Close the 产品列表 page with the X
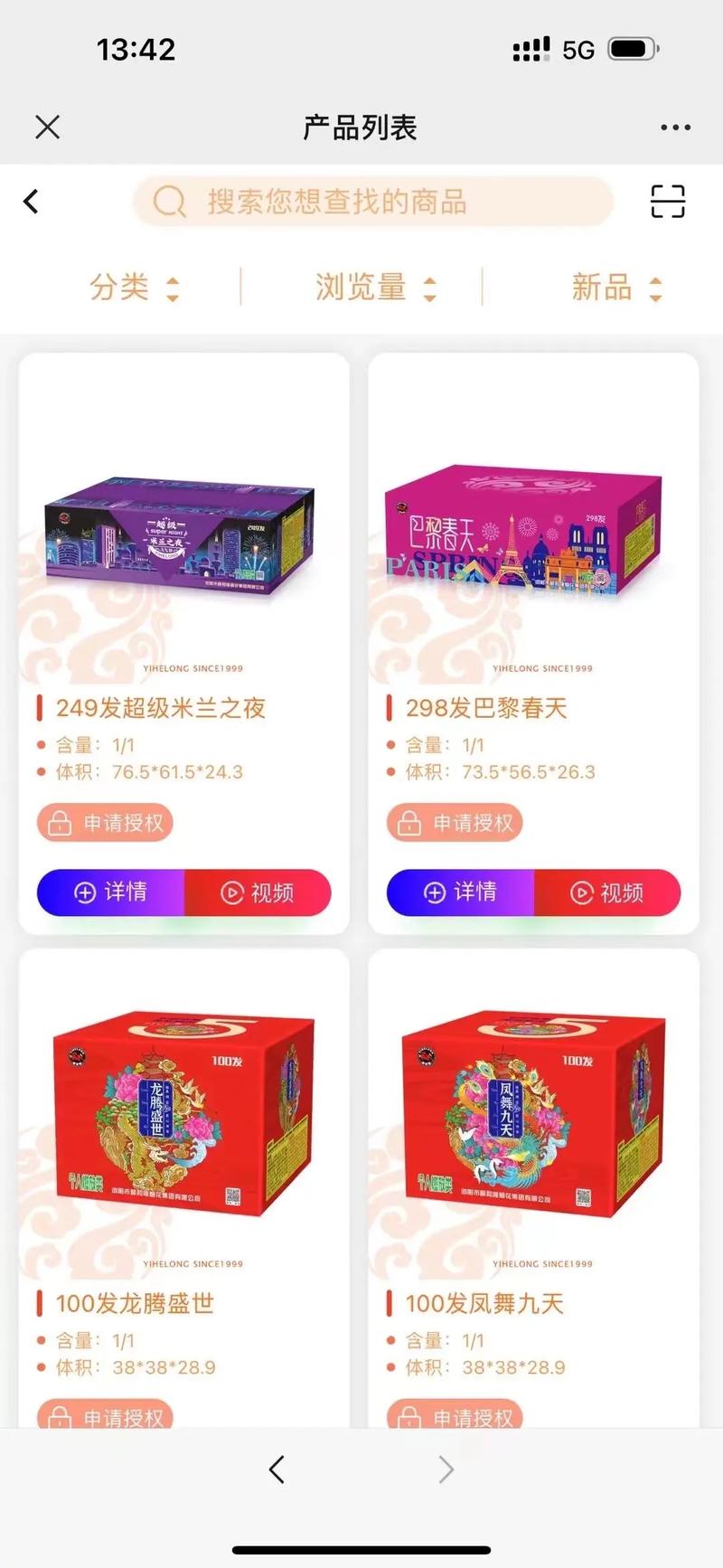Image resolution: width=723 pixels, height=1568 pixels. coord(47,127)
